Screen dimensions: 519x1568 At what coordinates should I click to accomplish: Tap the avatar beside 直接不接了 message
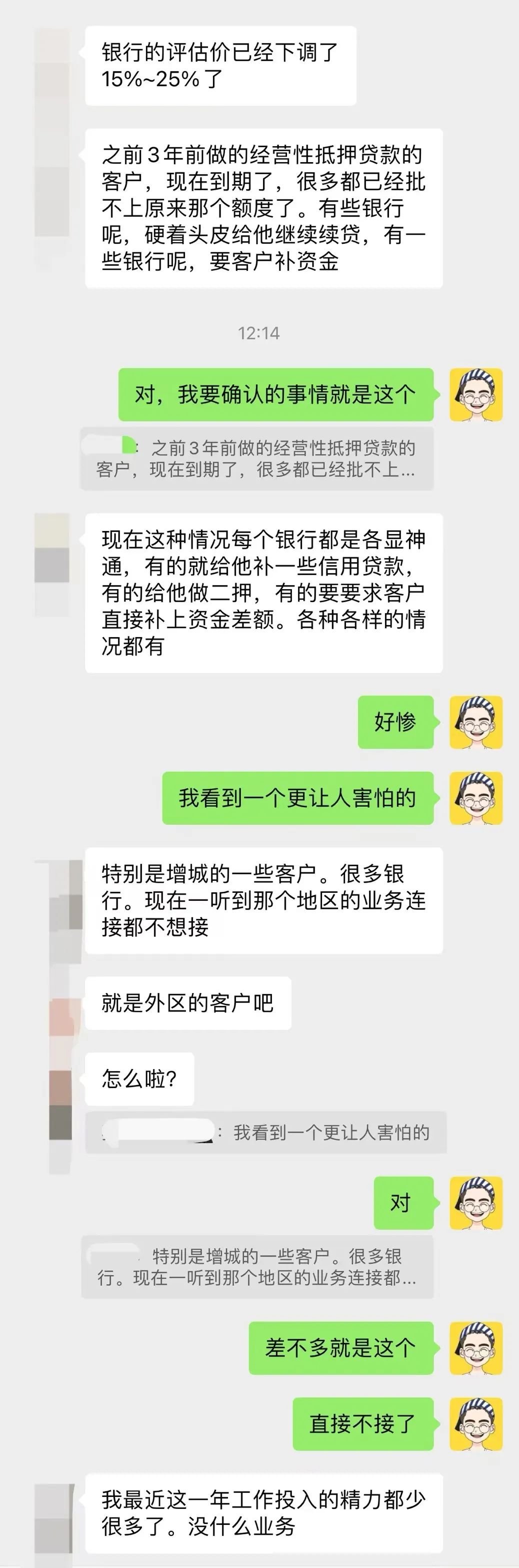(476, 1424)
